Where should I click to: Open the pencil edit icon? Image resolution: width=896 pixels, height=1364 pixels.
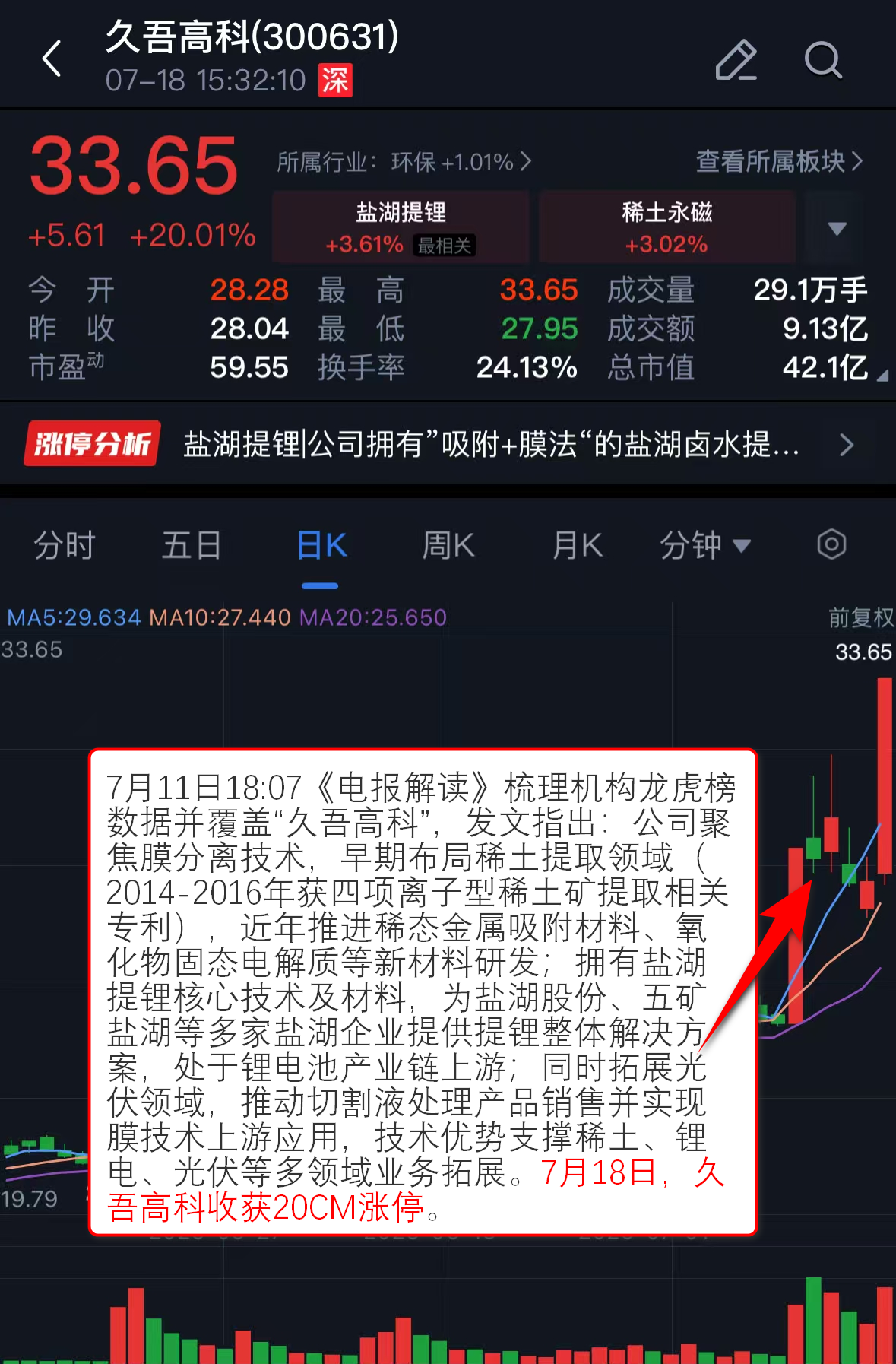pyautogui.click(x=736, y=60)
